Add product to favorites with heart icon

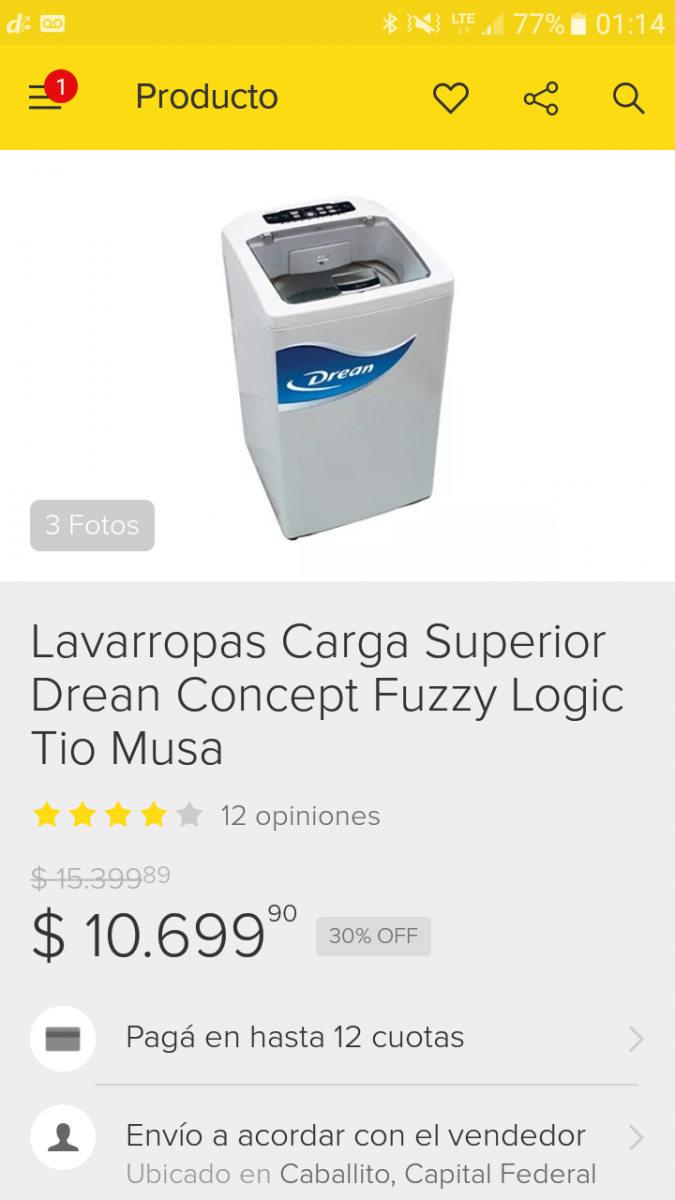pos(451,98)
